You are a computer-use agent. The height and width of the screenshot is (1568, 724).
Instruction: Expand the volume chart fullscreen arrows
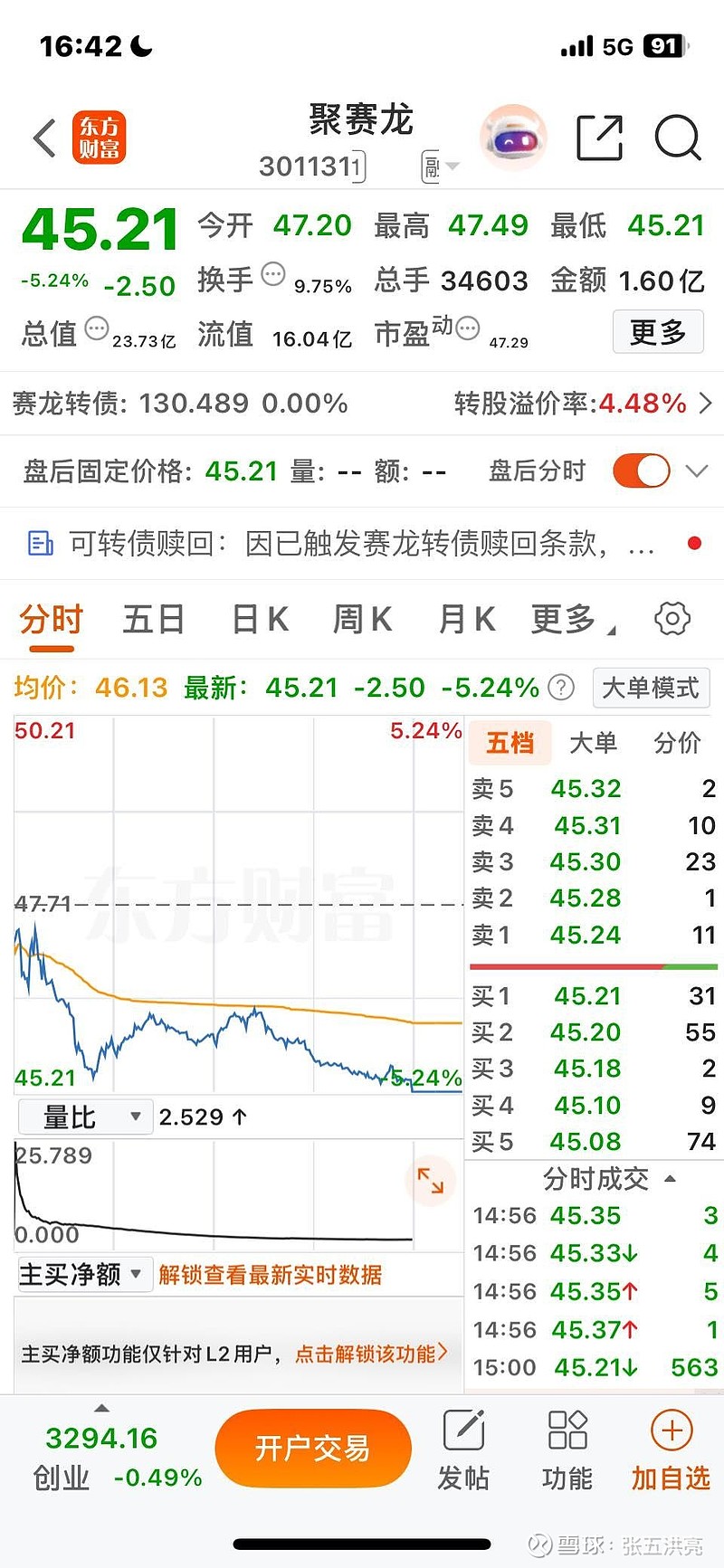[x=432, y=1181]
